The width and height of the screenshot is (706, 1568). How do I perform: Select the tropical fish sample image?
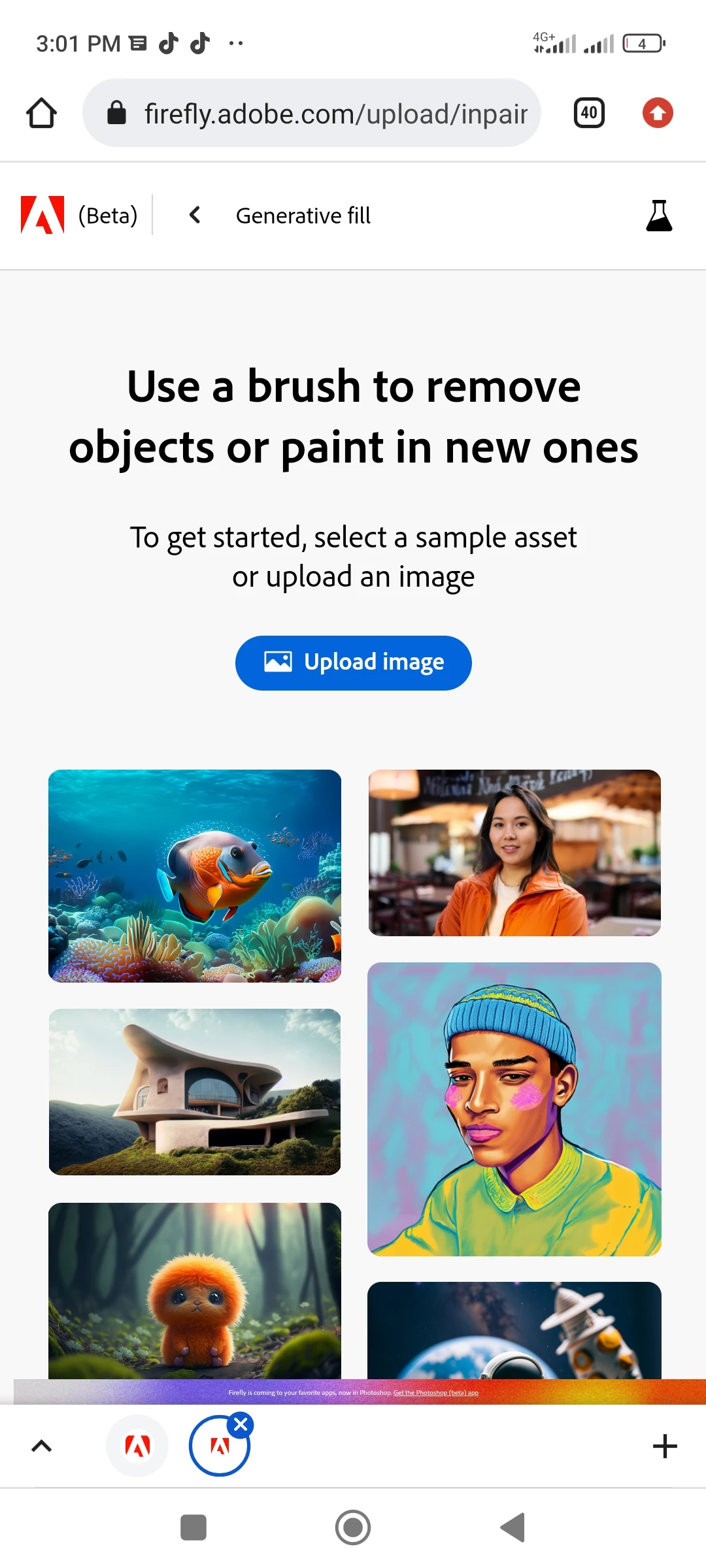195,875
